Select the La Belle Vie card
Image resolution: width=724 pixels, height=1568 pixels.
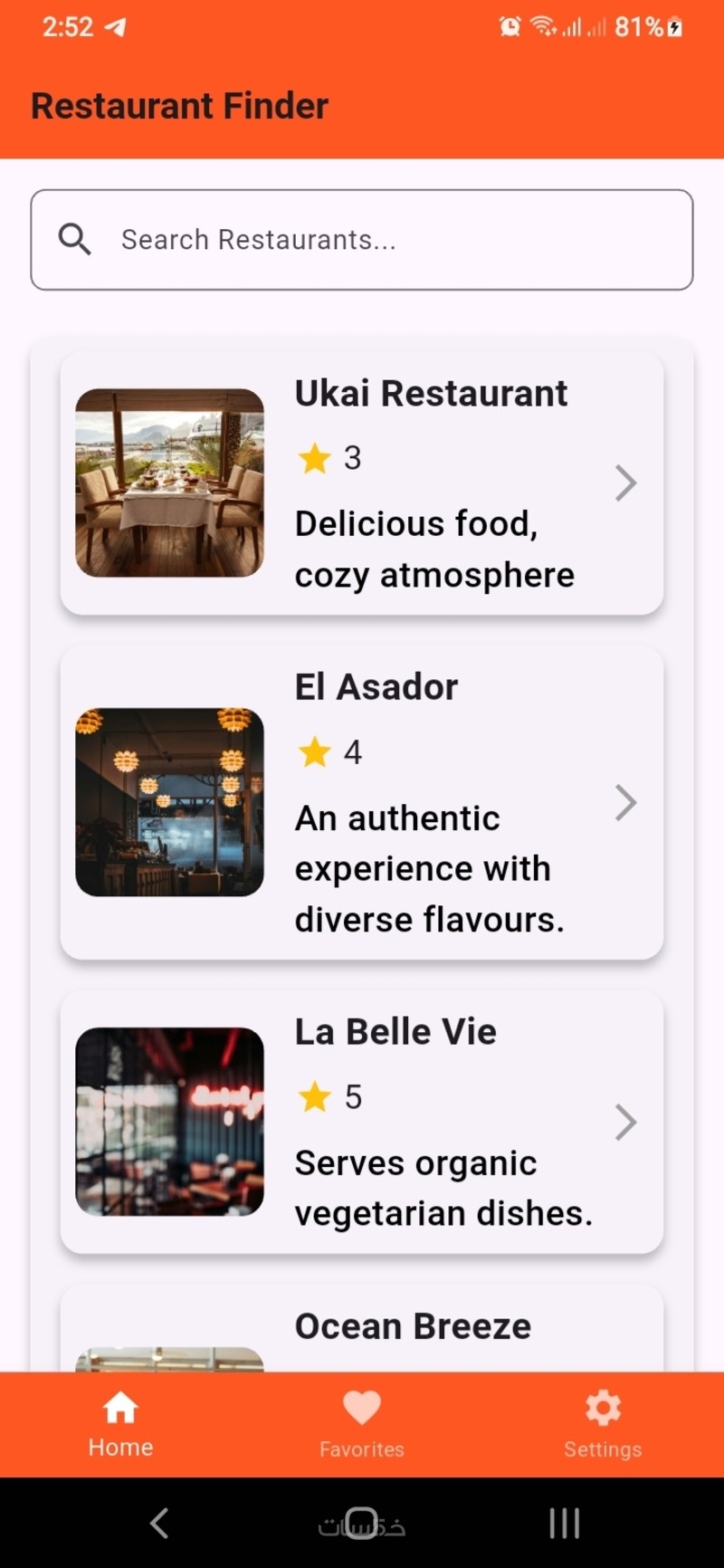(362, 1122)
